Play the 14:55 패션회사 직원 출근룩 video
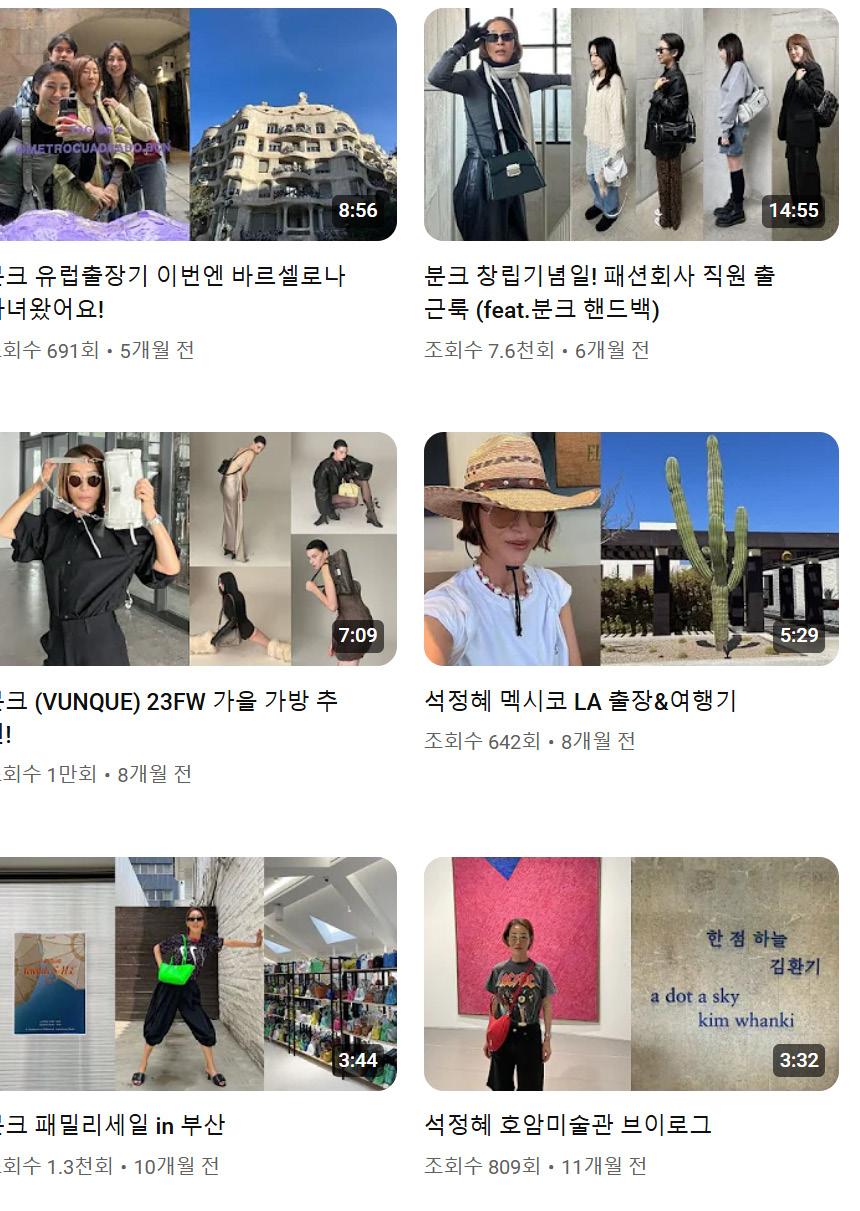Viewport: 860px width, 1211px height. 631,125
